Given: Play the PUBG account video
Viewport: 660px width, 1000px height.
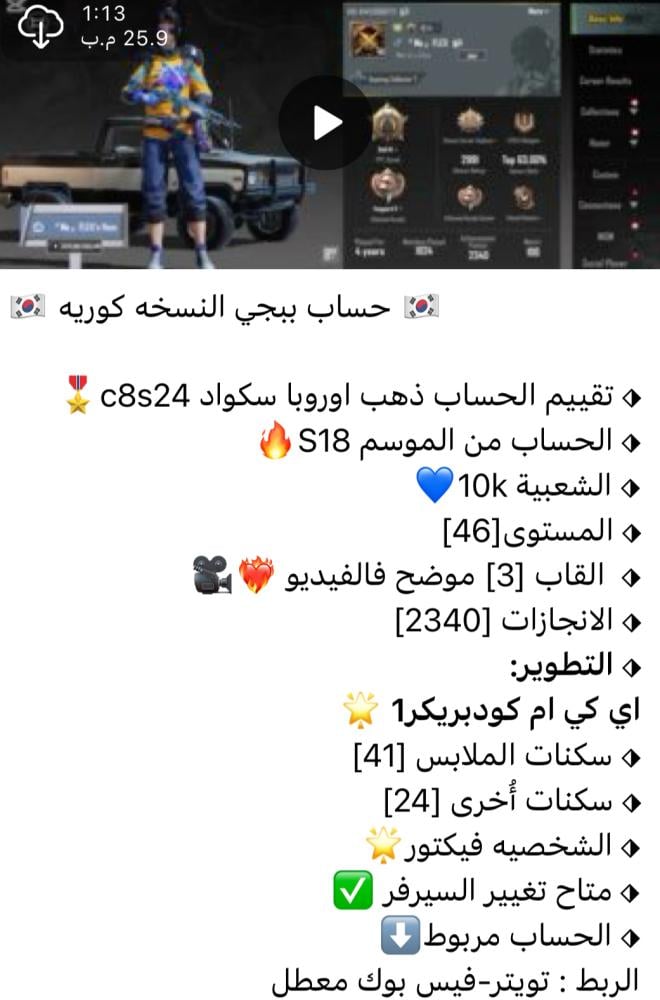Looking at the screenshot, I should click(326, 123).
